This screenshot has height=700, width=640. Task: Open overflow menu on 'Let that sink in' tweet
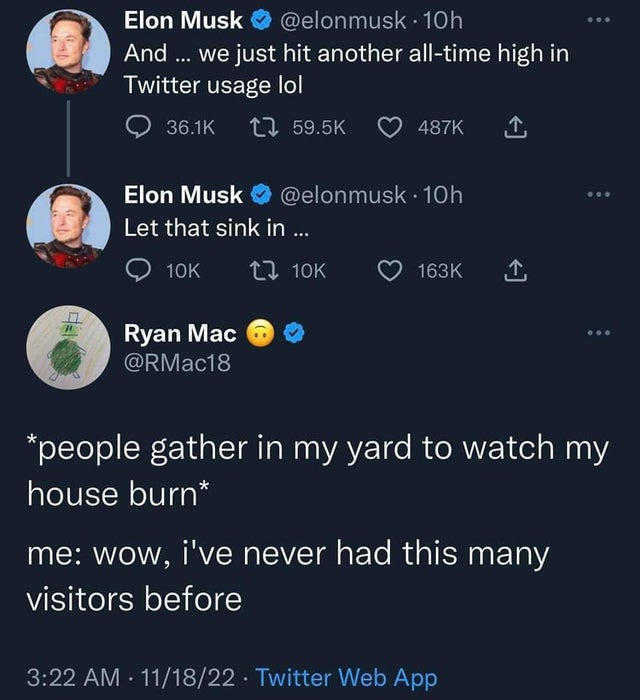point(597,190)
